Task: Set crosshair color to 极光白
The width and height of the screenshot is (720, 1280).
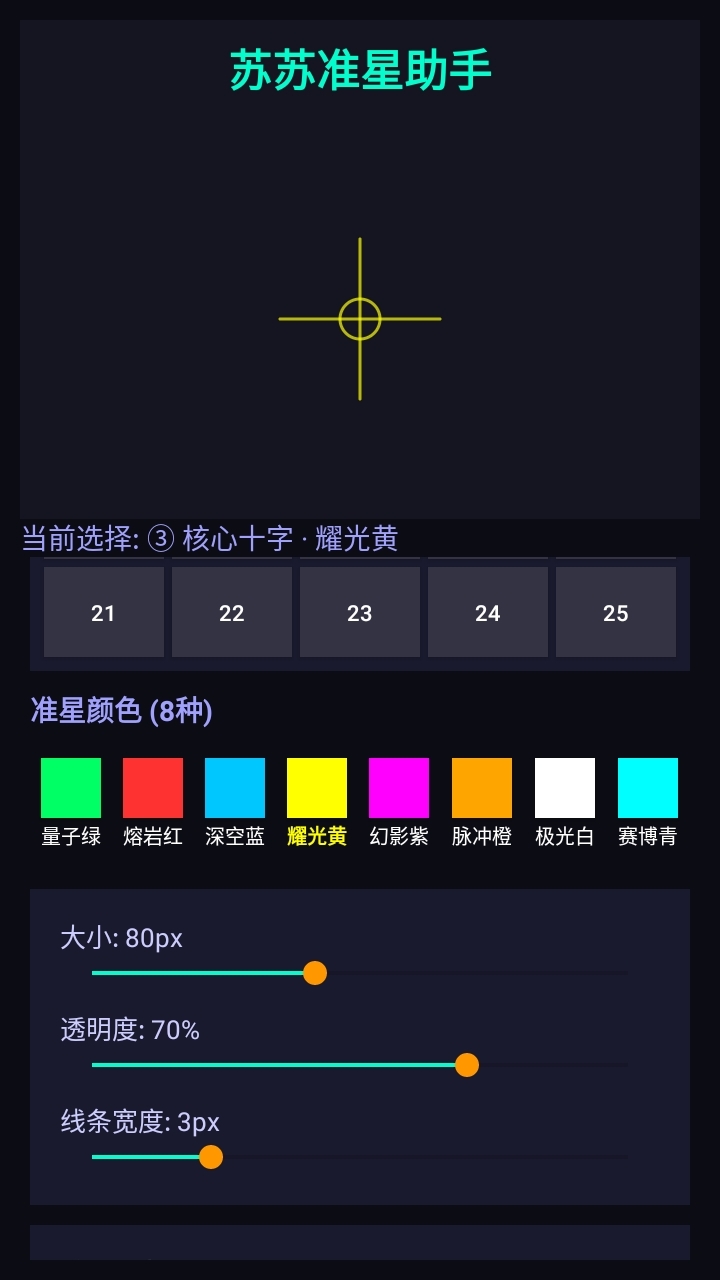Action: point(562,788)
